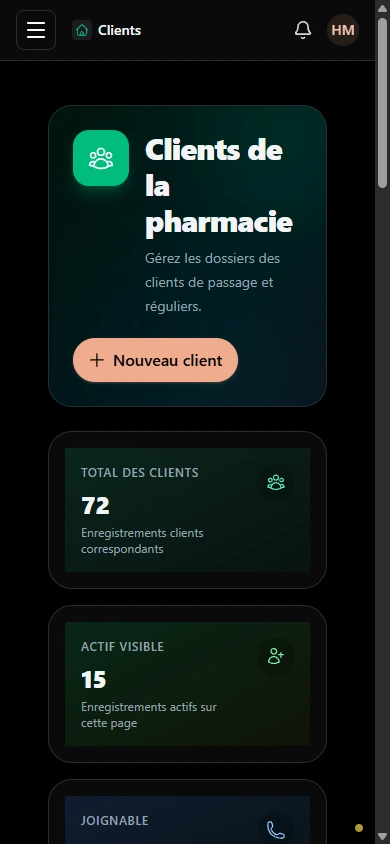This screenshot has height=844, width=390.
Task: Open the notifications bell
Action: [303, 30]
